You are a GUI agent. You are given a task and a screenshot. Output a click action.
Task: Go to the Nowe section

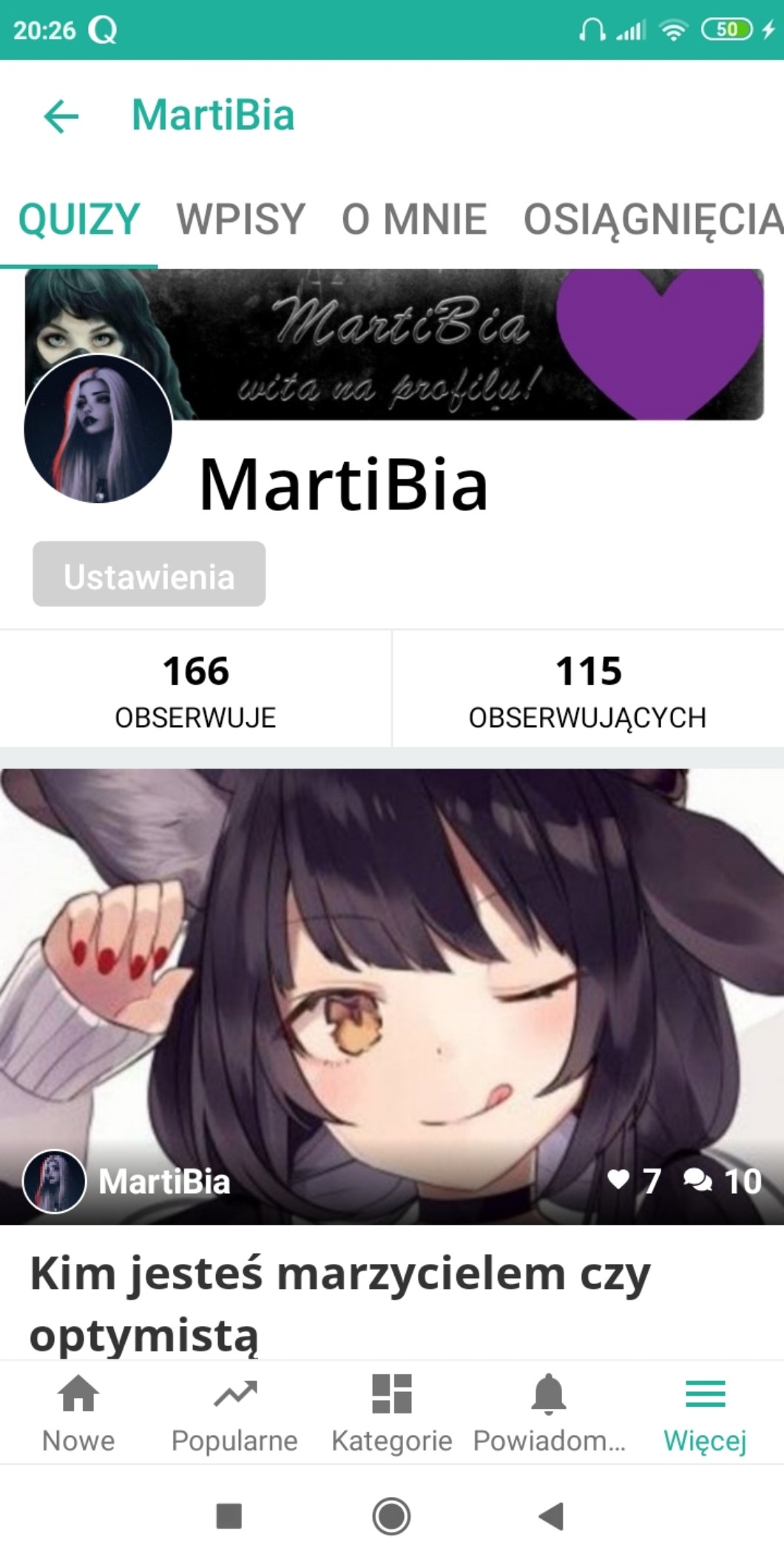tap(78, 1413)
